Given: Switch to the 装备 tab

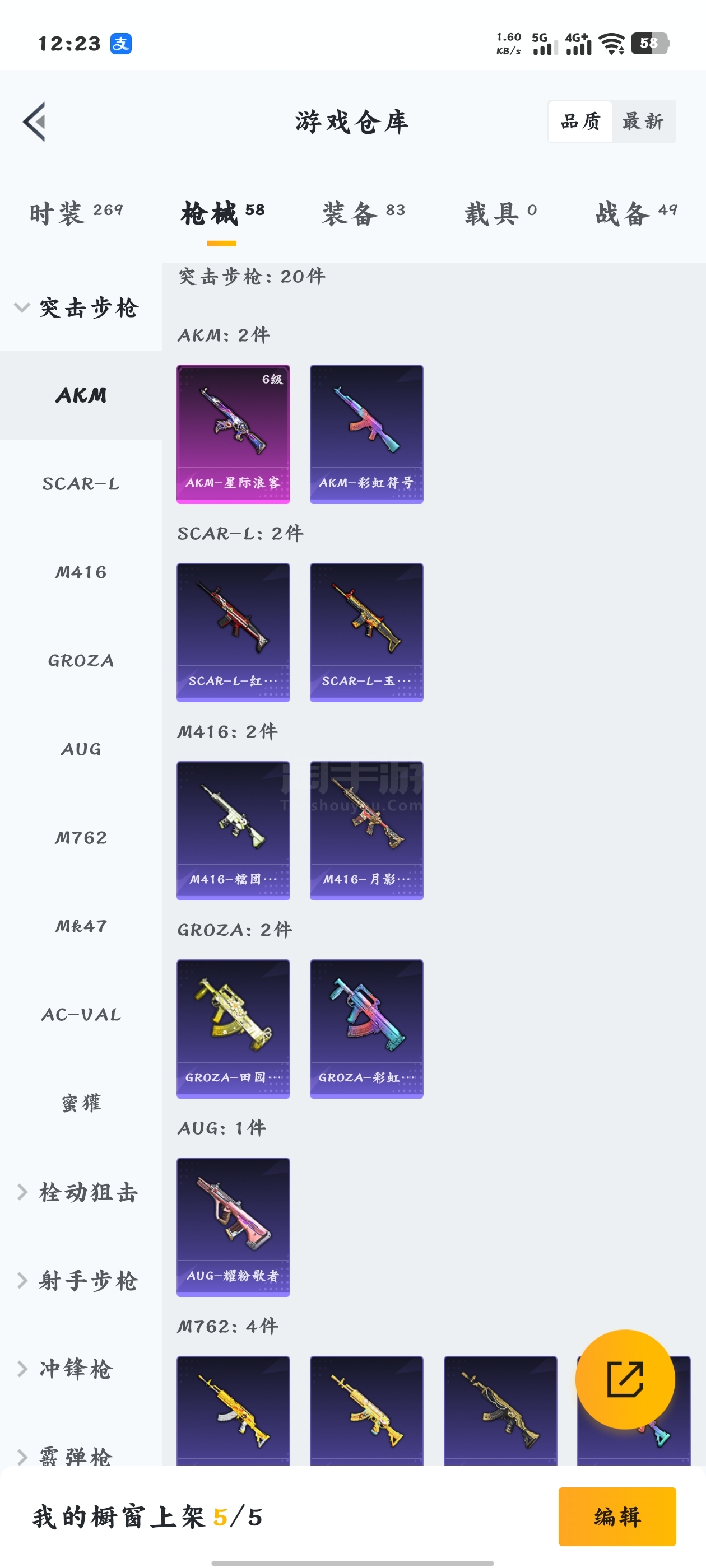Looking at the screenshot, I should [x=364, y=214].
